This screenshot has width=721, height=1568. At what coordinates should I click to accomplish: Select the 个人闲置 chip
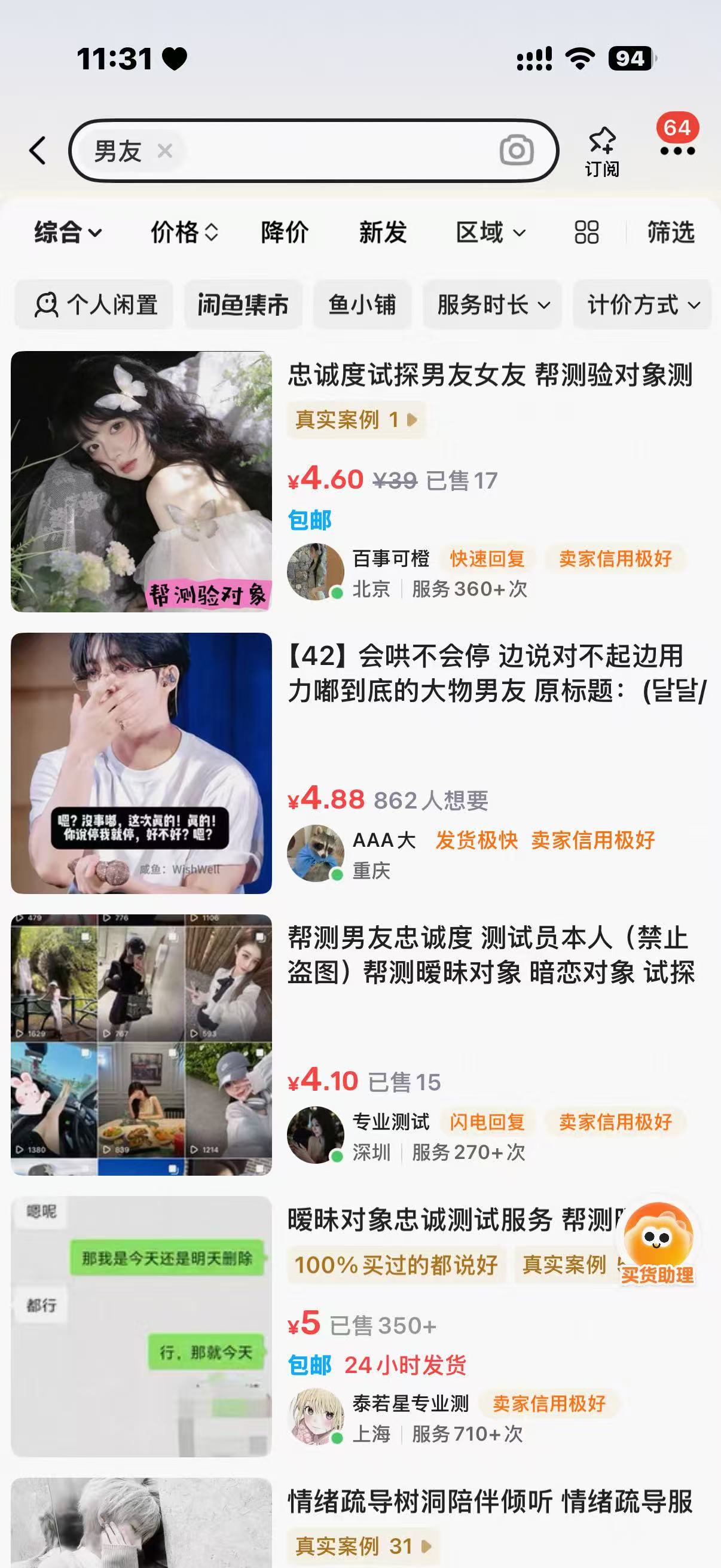pos(94,304)
